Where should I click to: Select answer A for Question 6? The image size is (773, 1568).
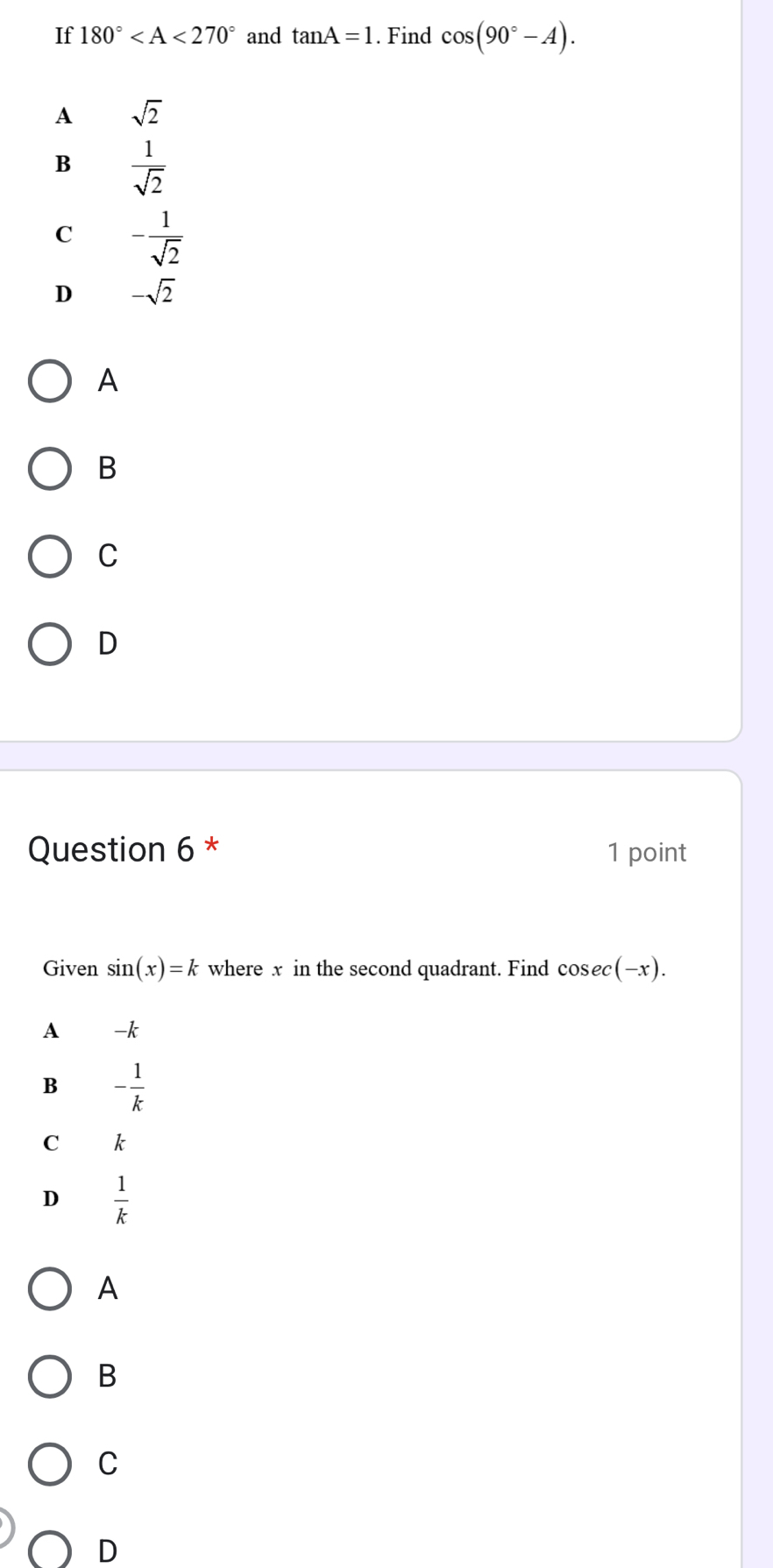pos(50,1288)
